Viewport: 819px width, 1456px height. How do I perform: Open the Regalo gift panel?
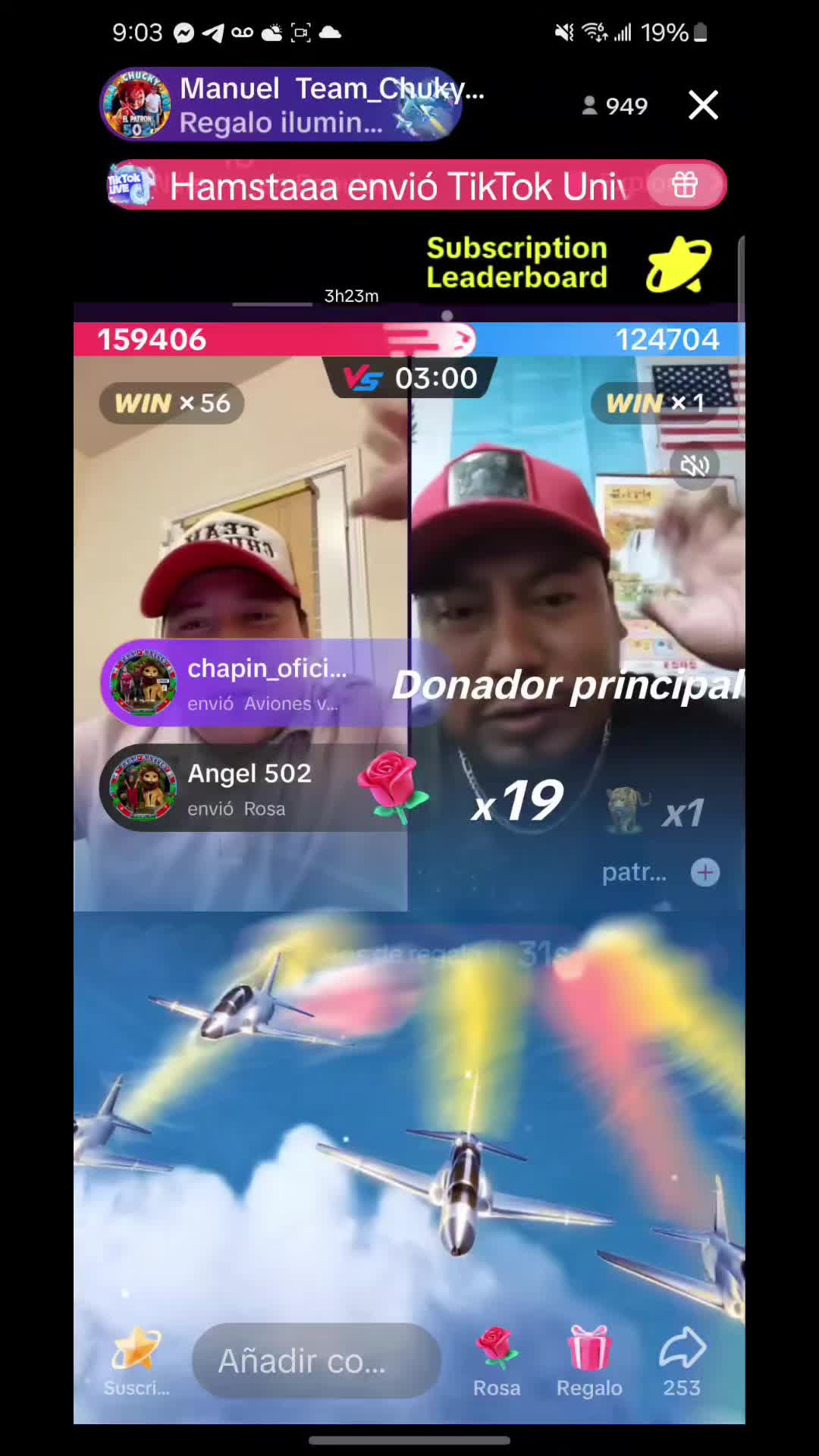589,1361
